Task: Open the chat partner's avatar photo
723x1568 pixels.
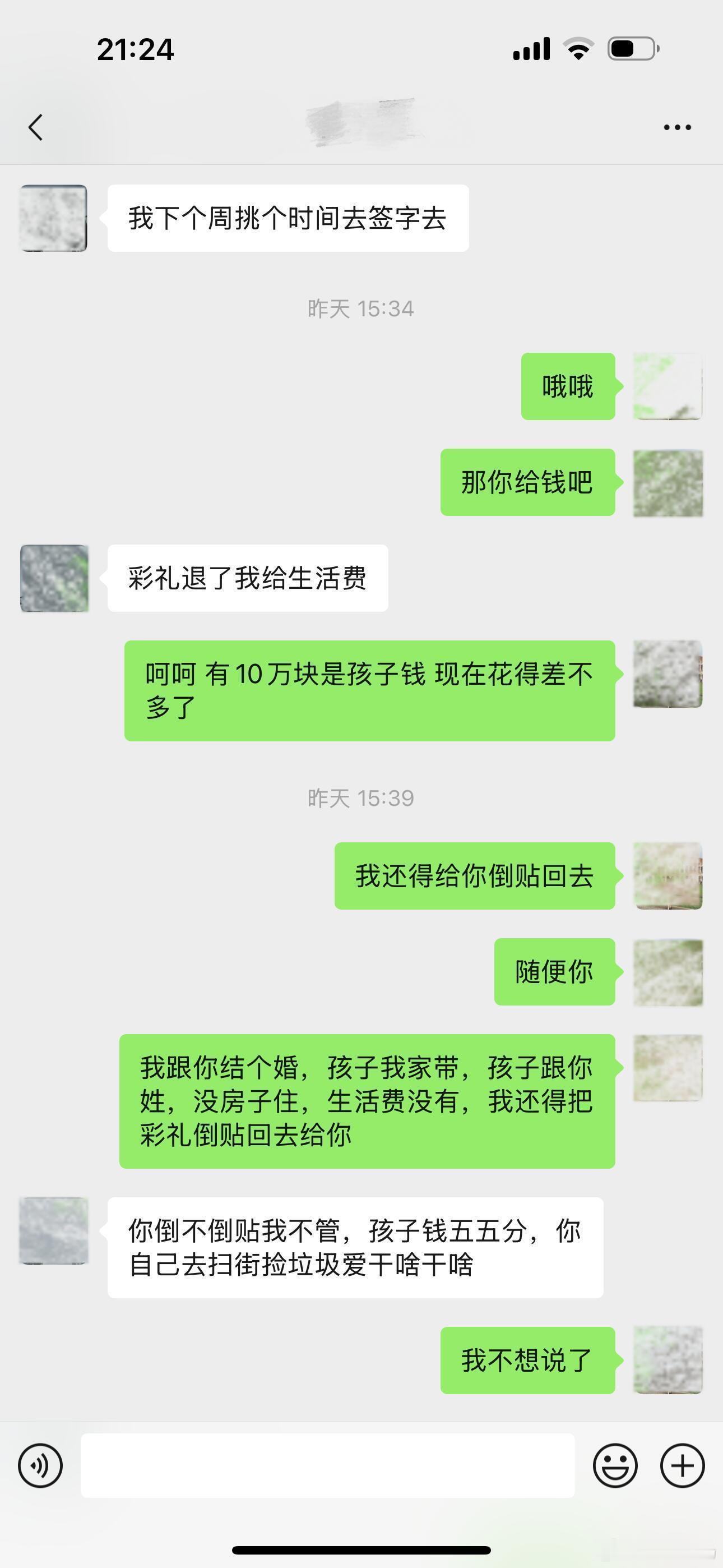Action: click(53, 218)
